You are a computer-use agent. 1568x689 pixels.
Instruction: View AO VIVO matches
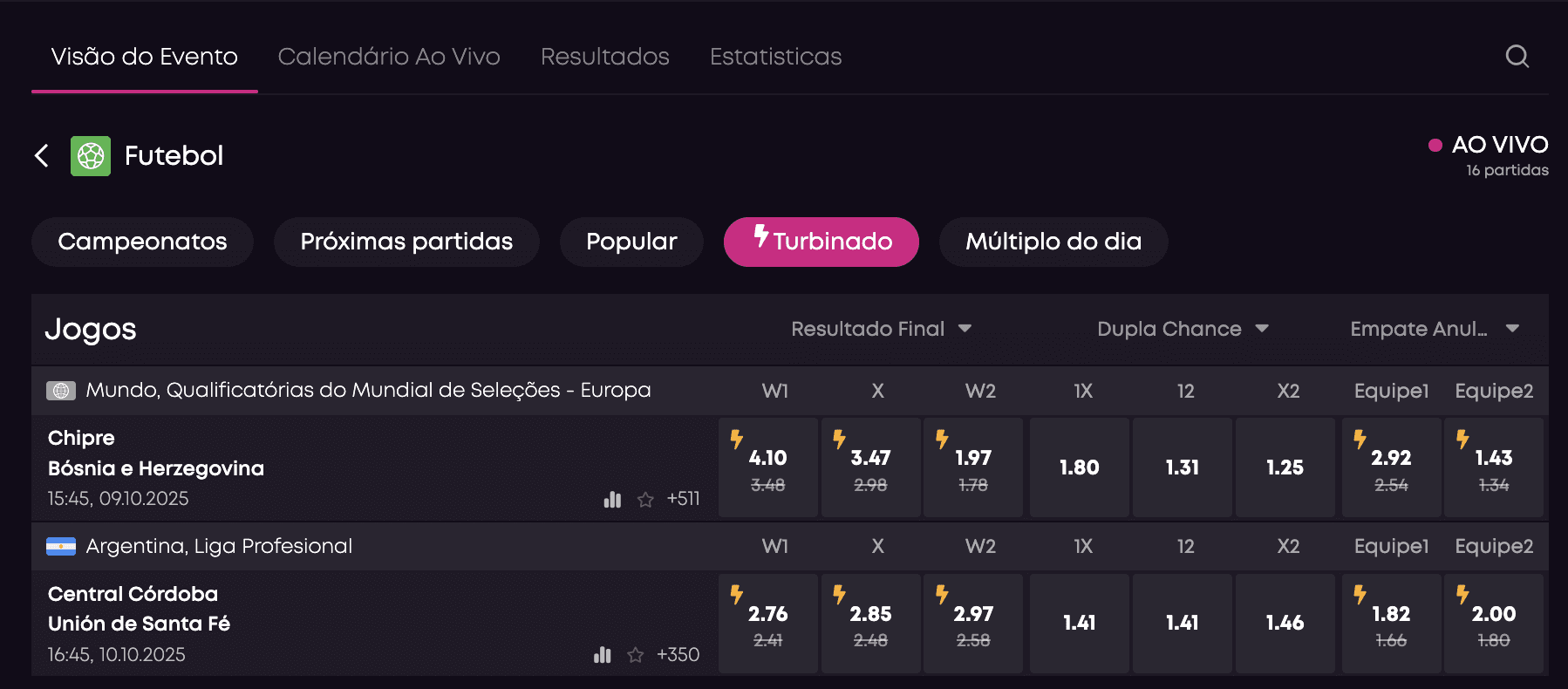(x=1499, y=146)
